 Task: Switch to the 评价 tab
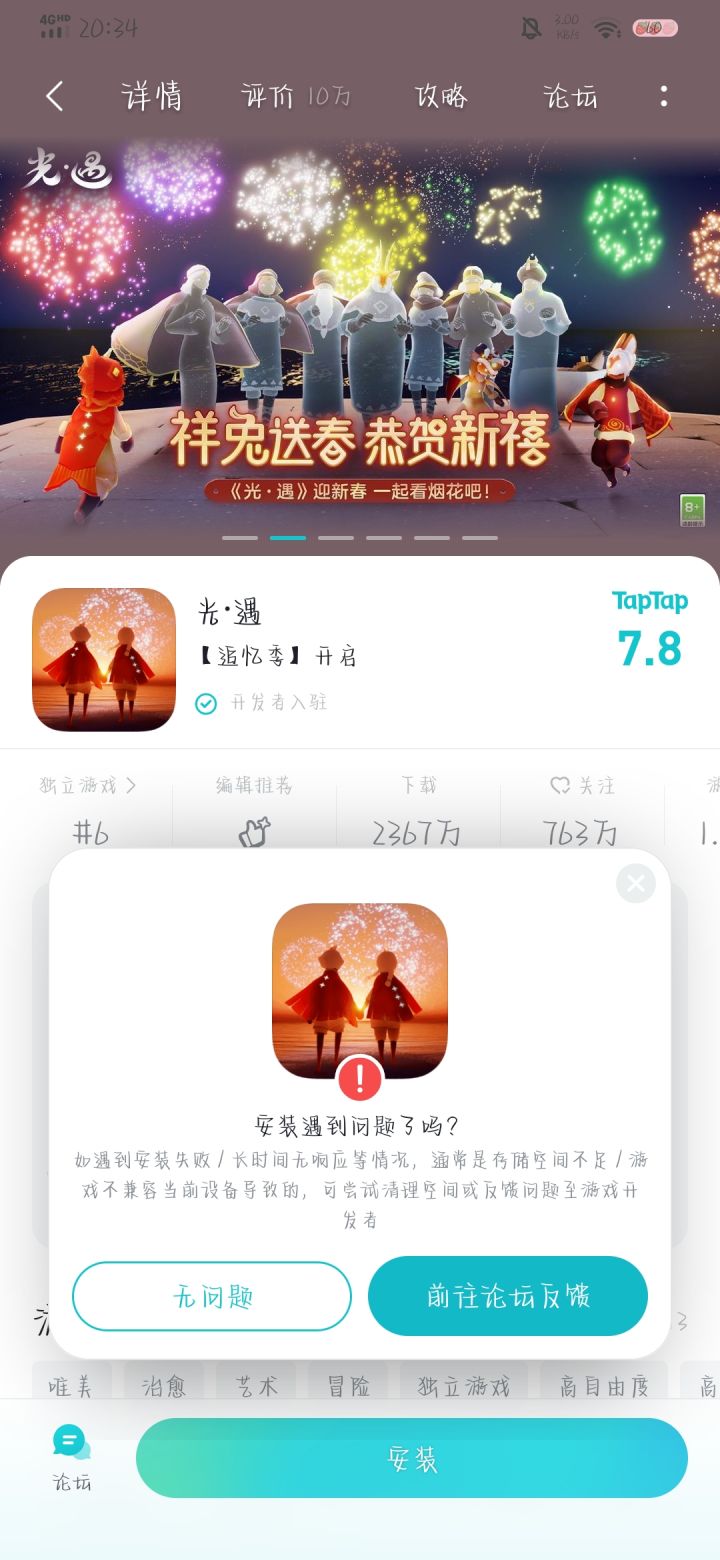pyautogui.click(x=267, y=95)
